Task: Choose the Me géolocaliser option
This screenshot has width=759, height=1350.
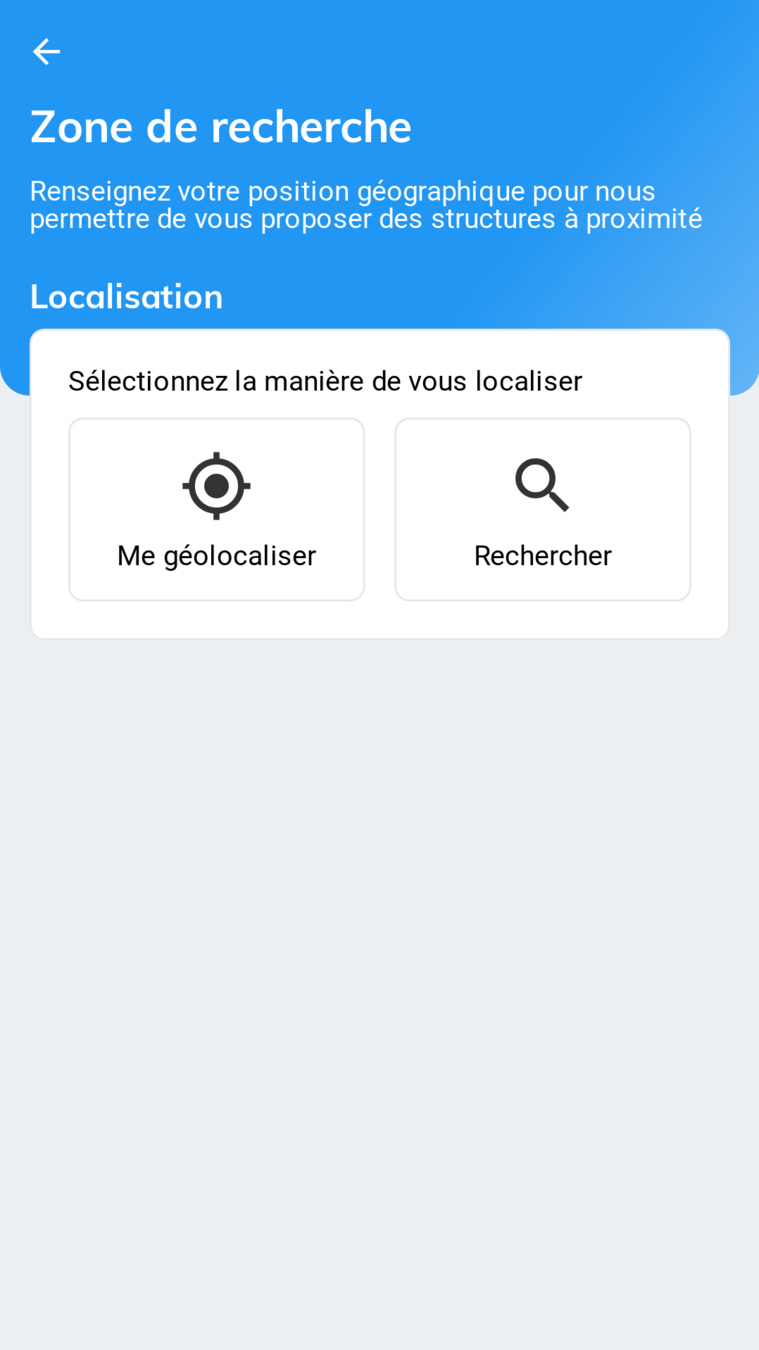Action: tap(216, 509)
